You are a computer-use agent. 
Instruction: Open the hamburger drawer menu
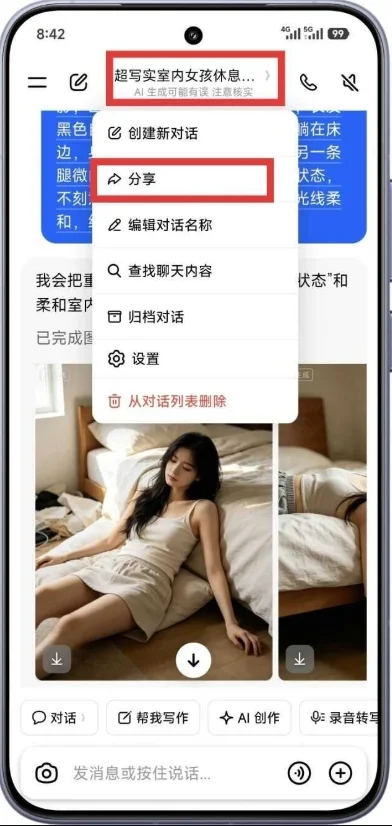click(37, 82)
